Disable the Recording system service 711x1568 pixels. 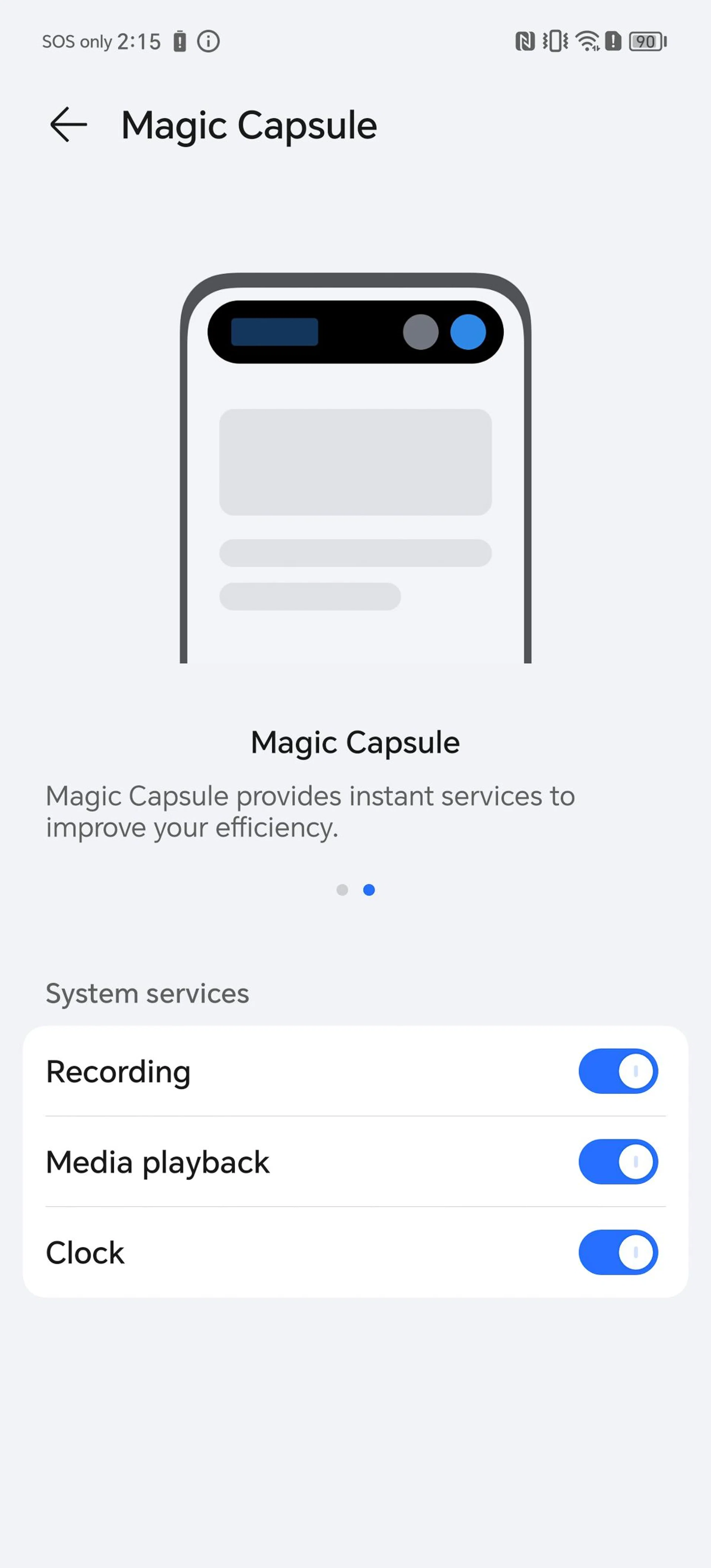(618, 1072)
